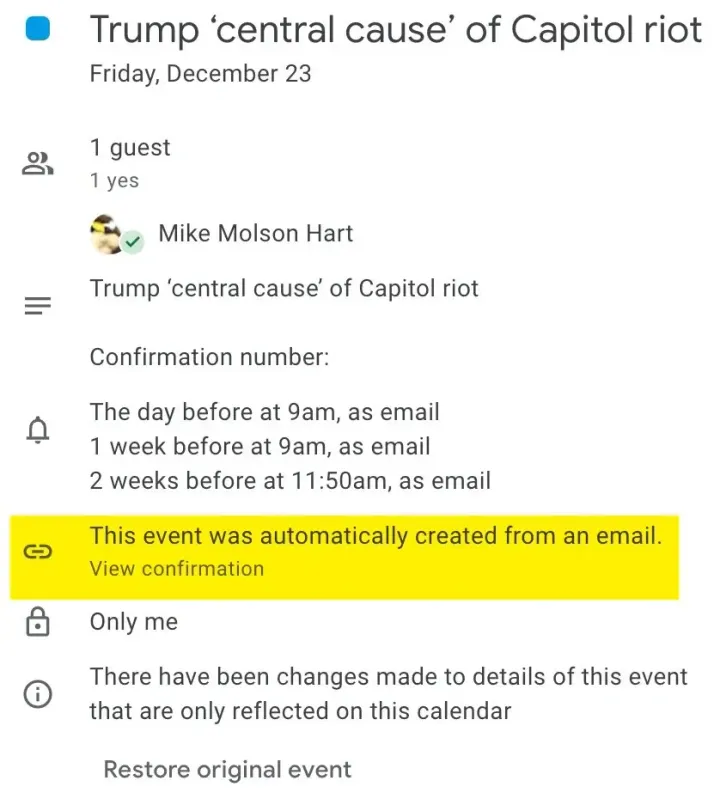Image resolution: width=720 pixels, height=811 pixels.
Task: Click the description icon next to event details
Action: coord(37,305)
